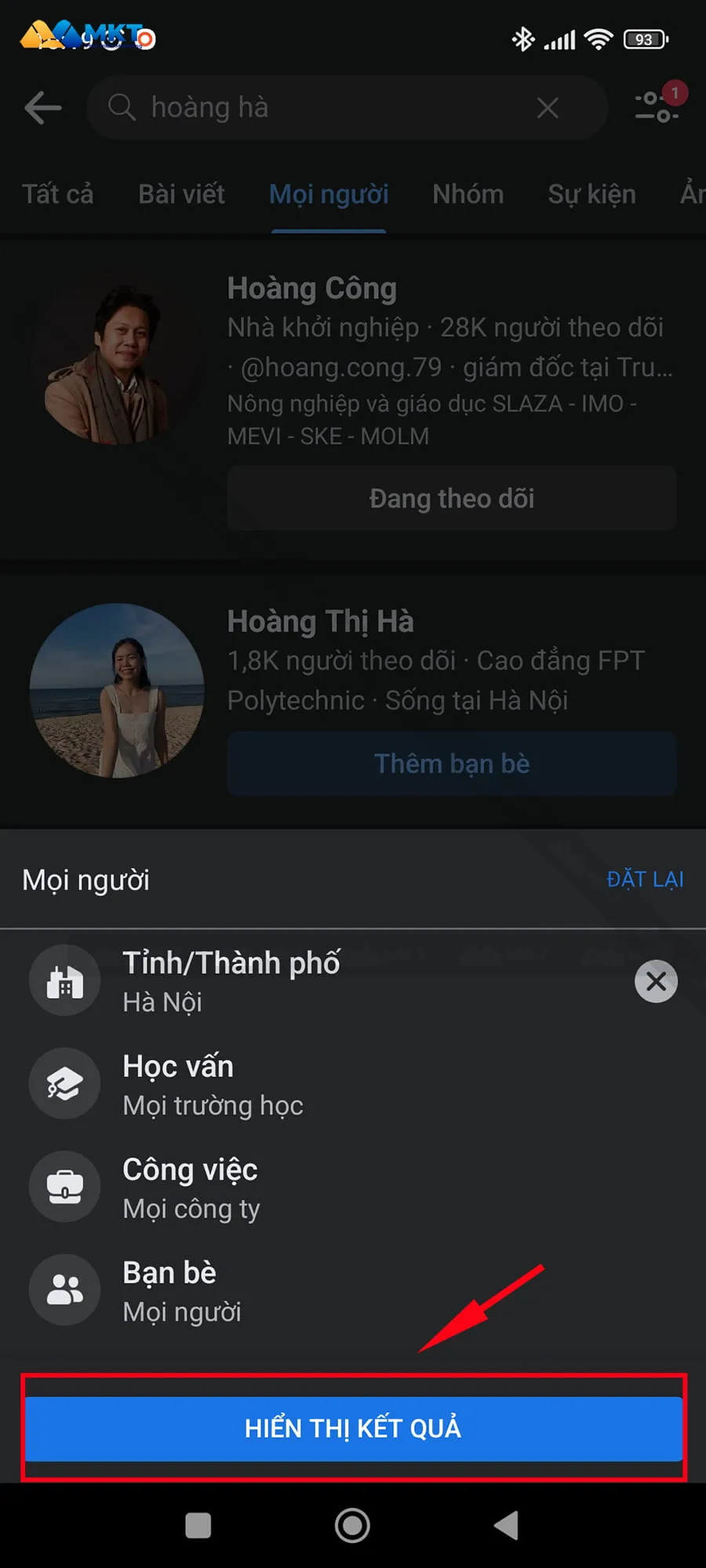706x1568 pixels.
Task: Open the Bạn bè filter options
Action: coord(180,1290)
